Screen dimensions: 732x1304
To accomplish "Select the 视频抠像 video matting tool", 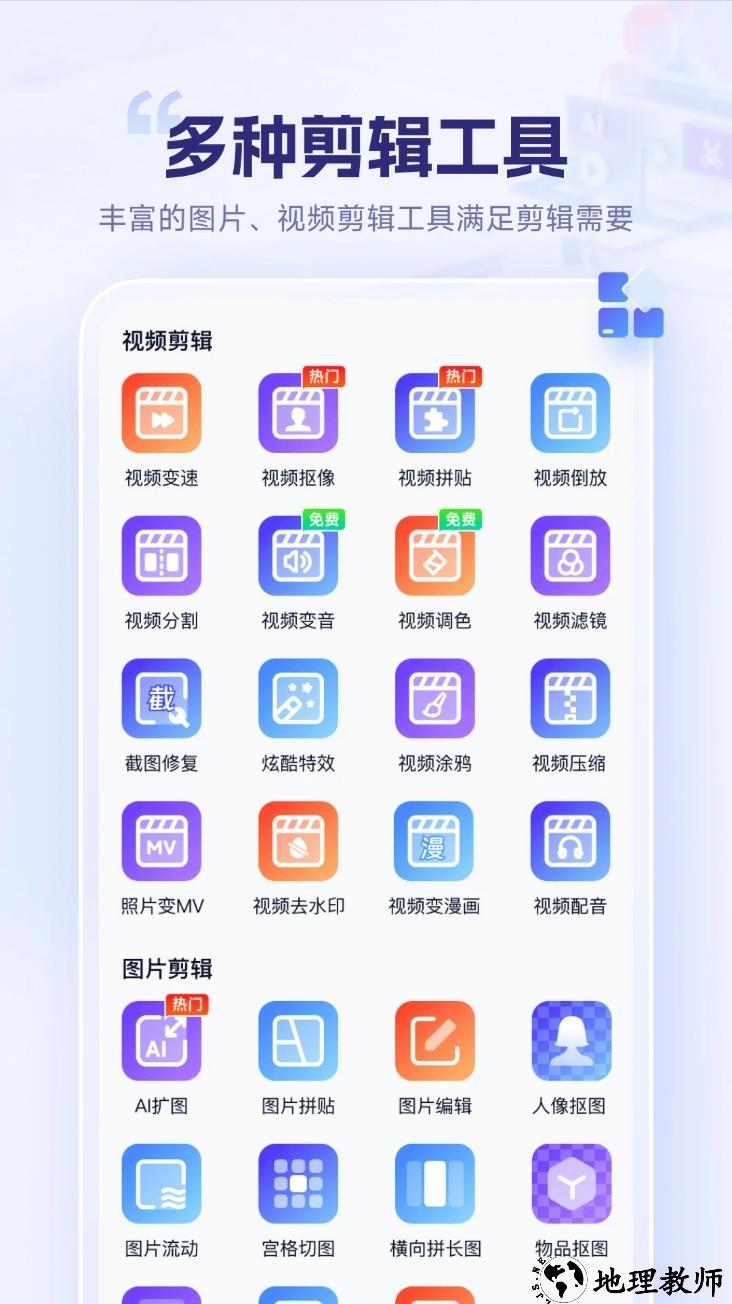I will (x=297, y=412).
